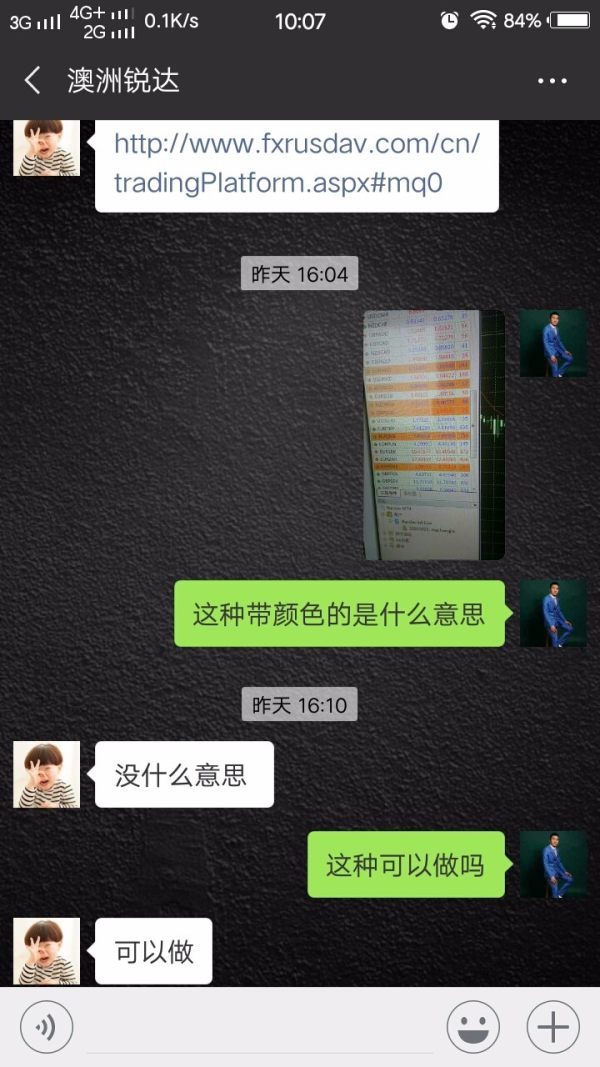The width and height of the screenshot is (600, 1067).
Task: Open the fxrusdav.com trading platform link
Action: pos(296,163)
